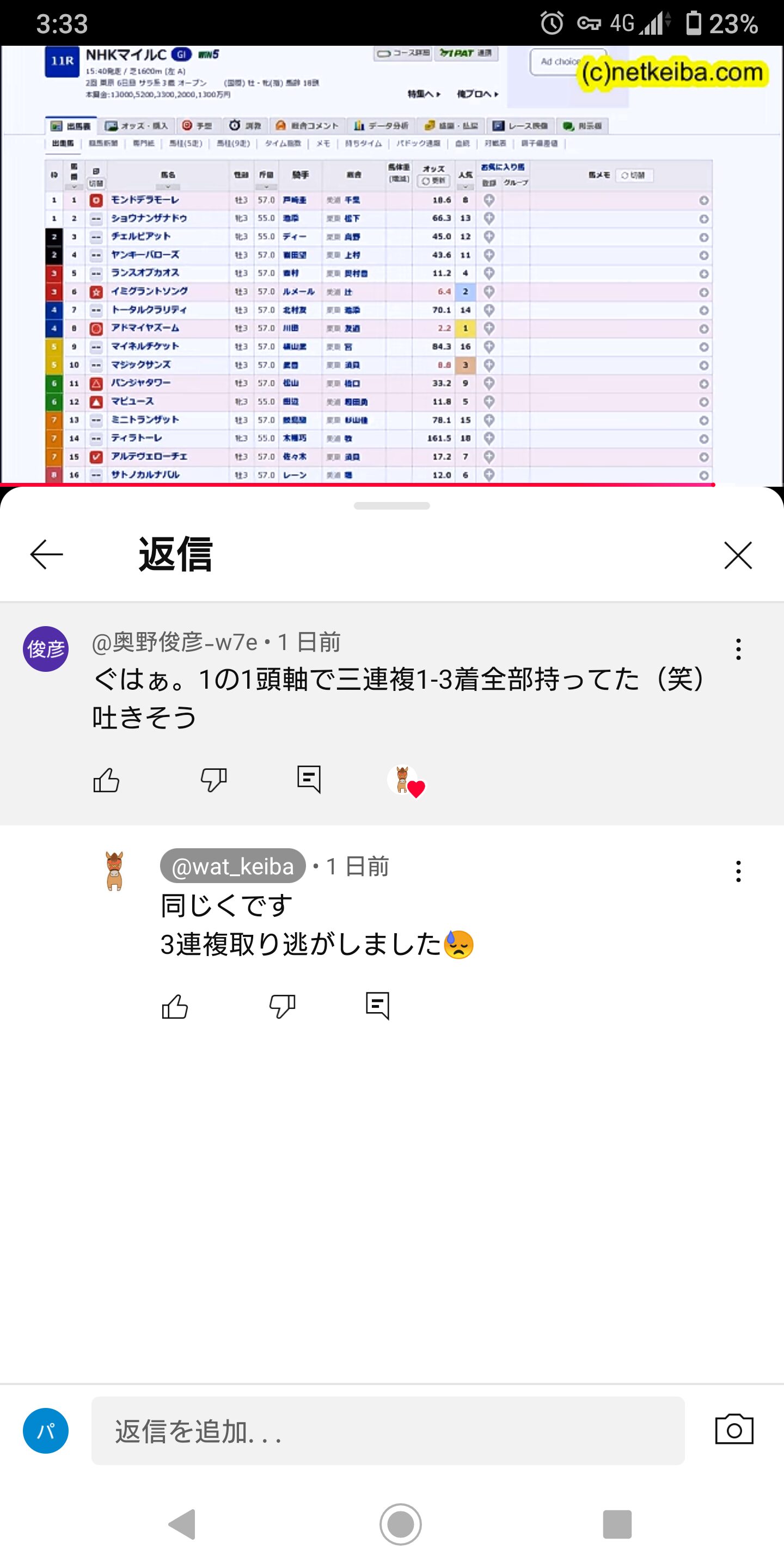Dislike the comment by @奥野俊彦-w7e
784x1568 pixels.
213,779
